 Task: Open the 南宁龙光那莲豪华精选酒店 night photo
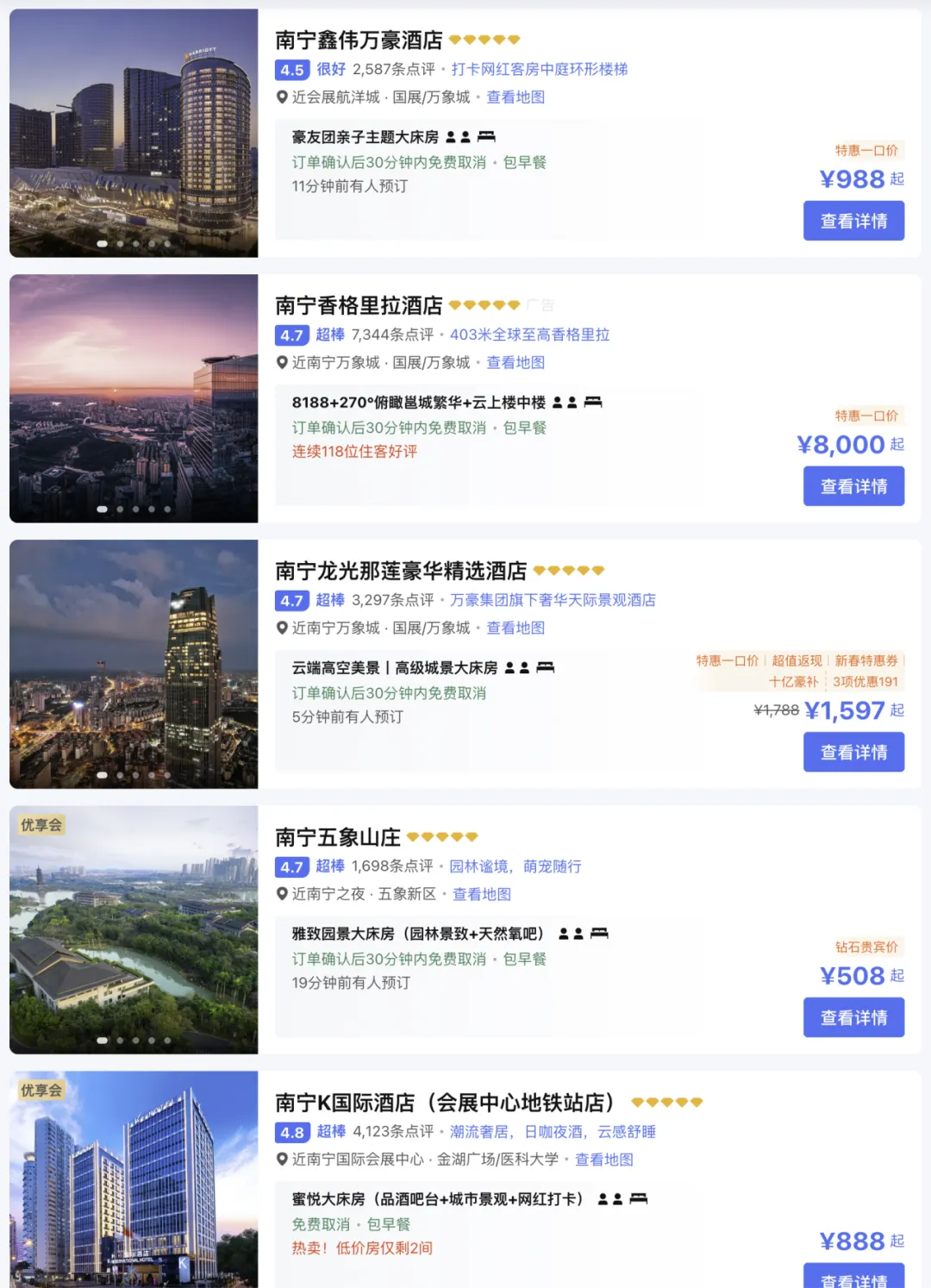(134, 664)
